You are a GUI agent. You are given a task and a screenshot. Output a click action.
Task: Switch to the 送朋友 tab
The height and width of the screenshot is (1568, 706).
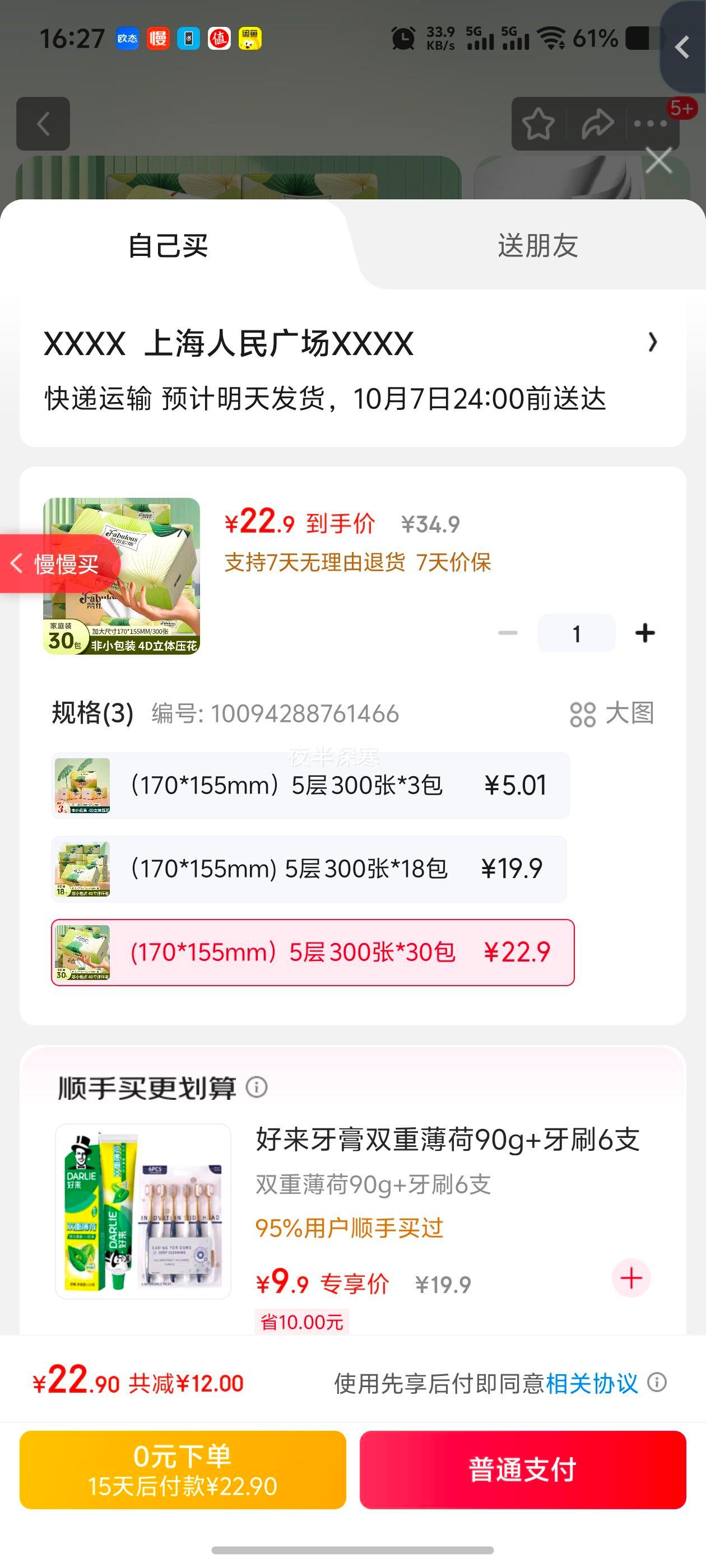pyautogui.click(x=537, y=246)
